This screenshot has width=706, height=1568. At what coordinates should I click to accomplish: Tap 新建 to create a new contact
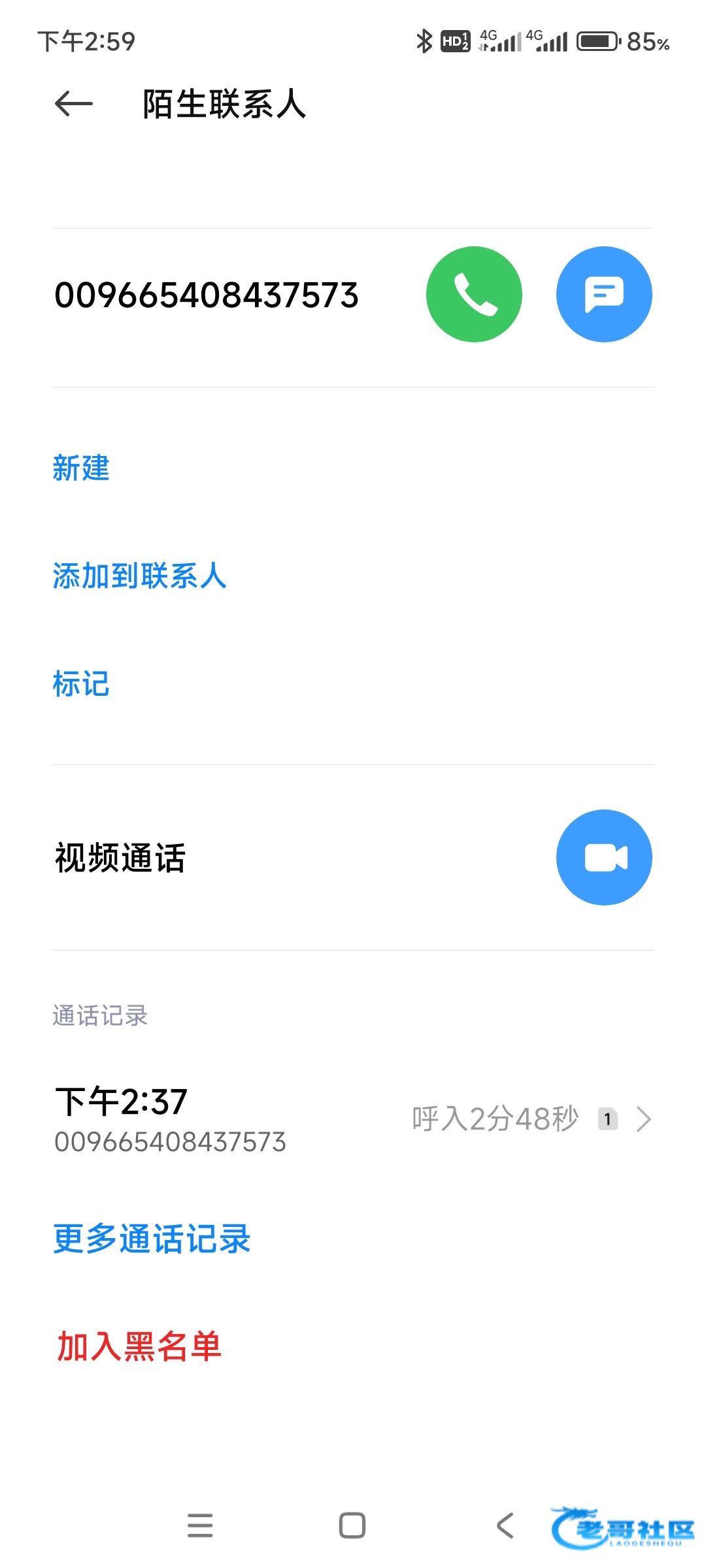coord(81,468)
